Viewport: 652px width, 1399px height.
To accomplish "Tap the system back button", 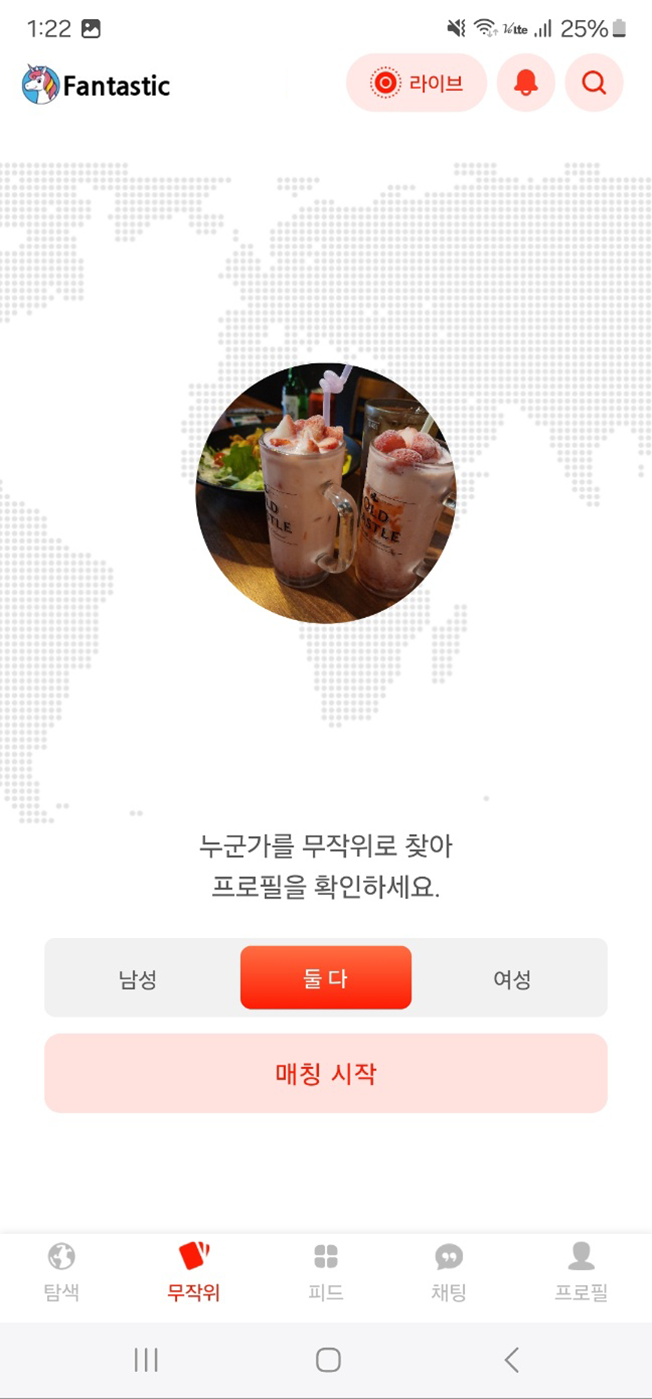I will tap(511, 1359).
